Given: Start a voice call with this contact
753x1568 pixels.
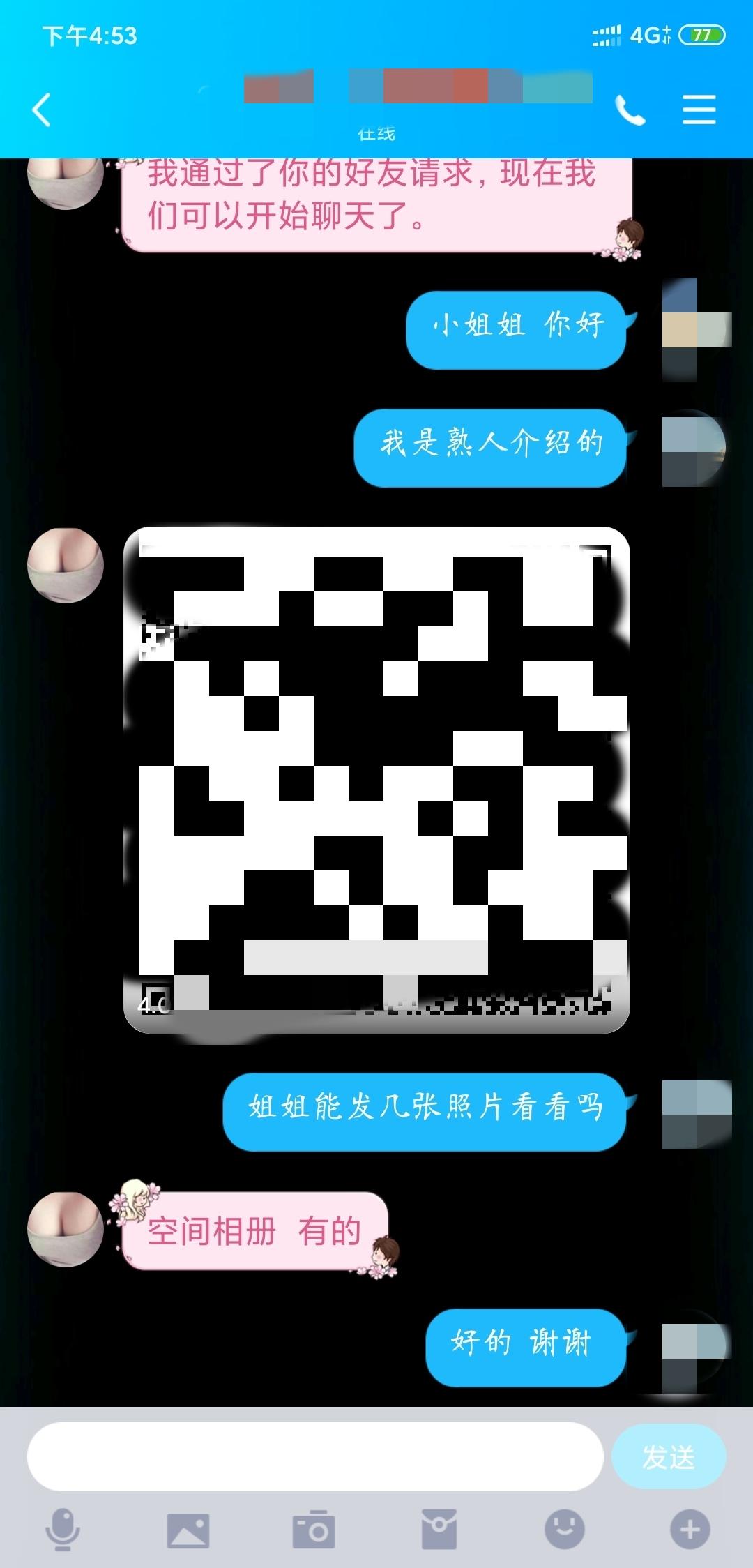Looking at the screenshot, I should click(630, 110).
